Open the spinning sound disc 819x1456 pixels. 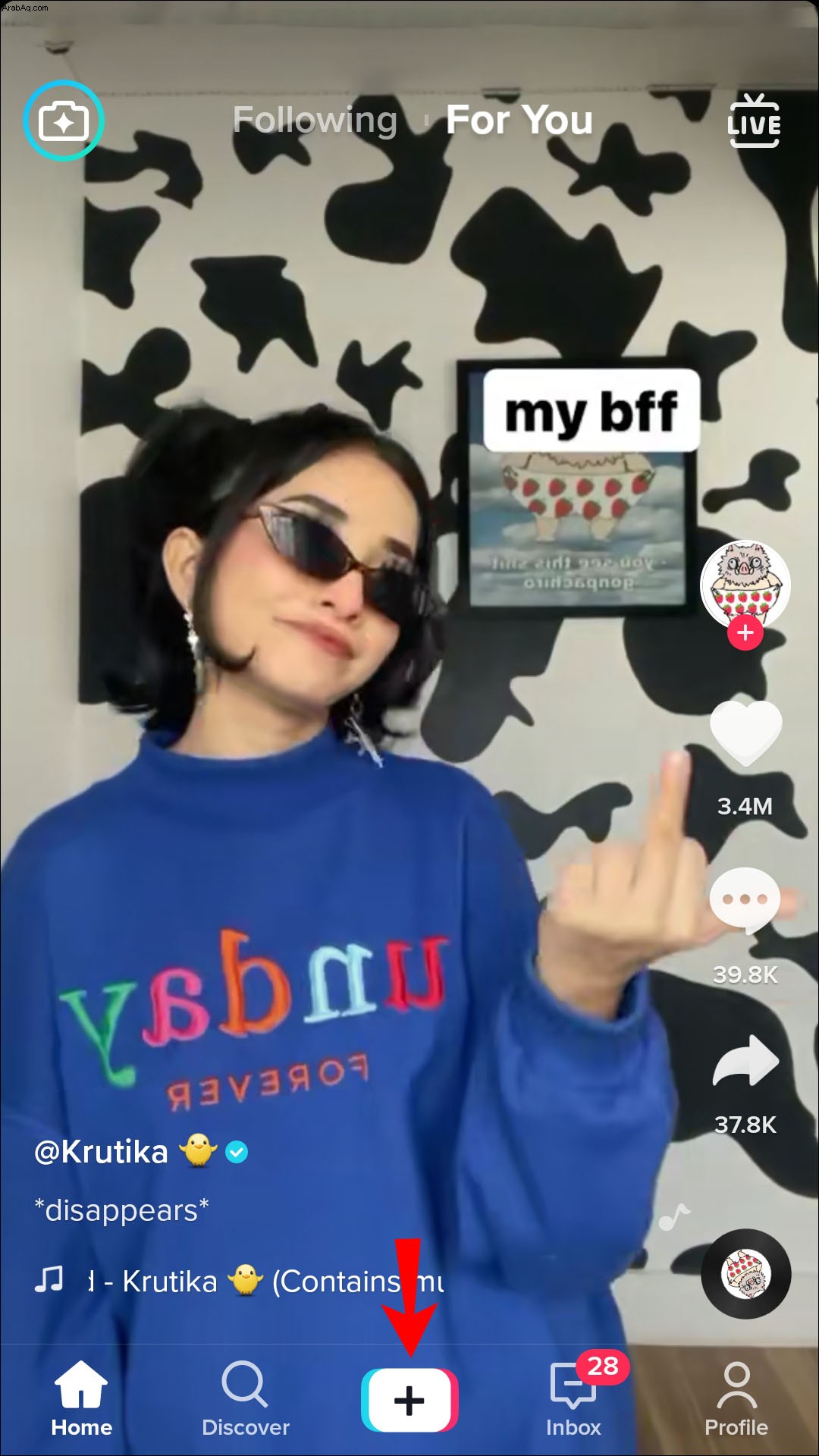(x=745, y=1274)
